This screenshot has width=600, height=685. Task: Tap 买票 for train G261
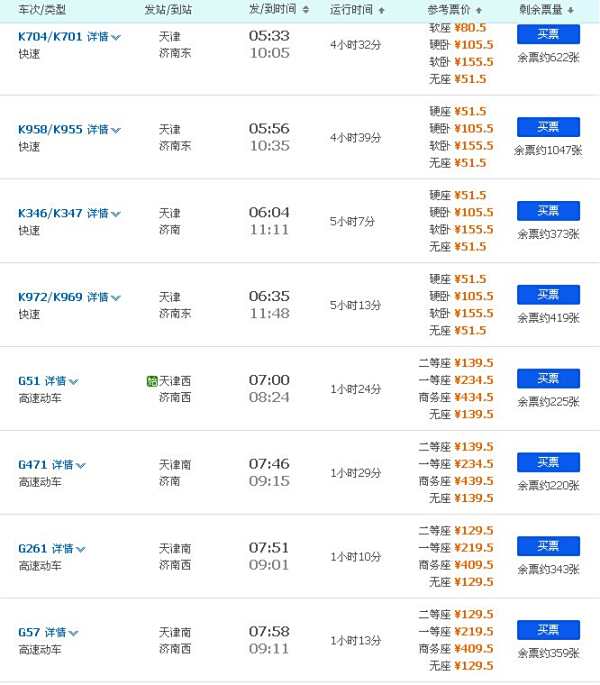548,546
